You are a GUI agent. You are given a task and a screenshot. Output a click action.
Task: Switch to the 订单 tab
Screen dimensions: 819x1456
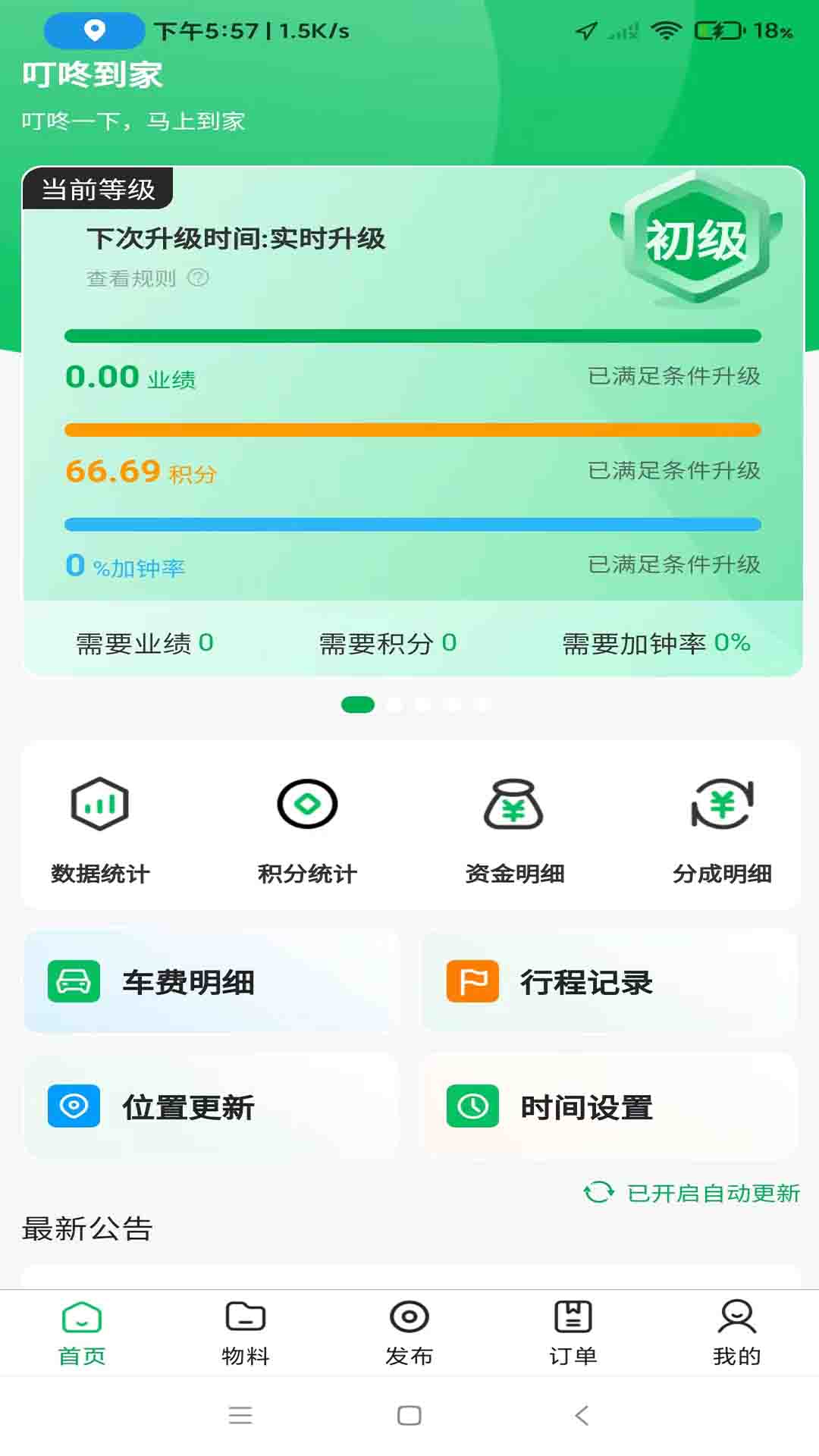click(x=573, y=1333)
